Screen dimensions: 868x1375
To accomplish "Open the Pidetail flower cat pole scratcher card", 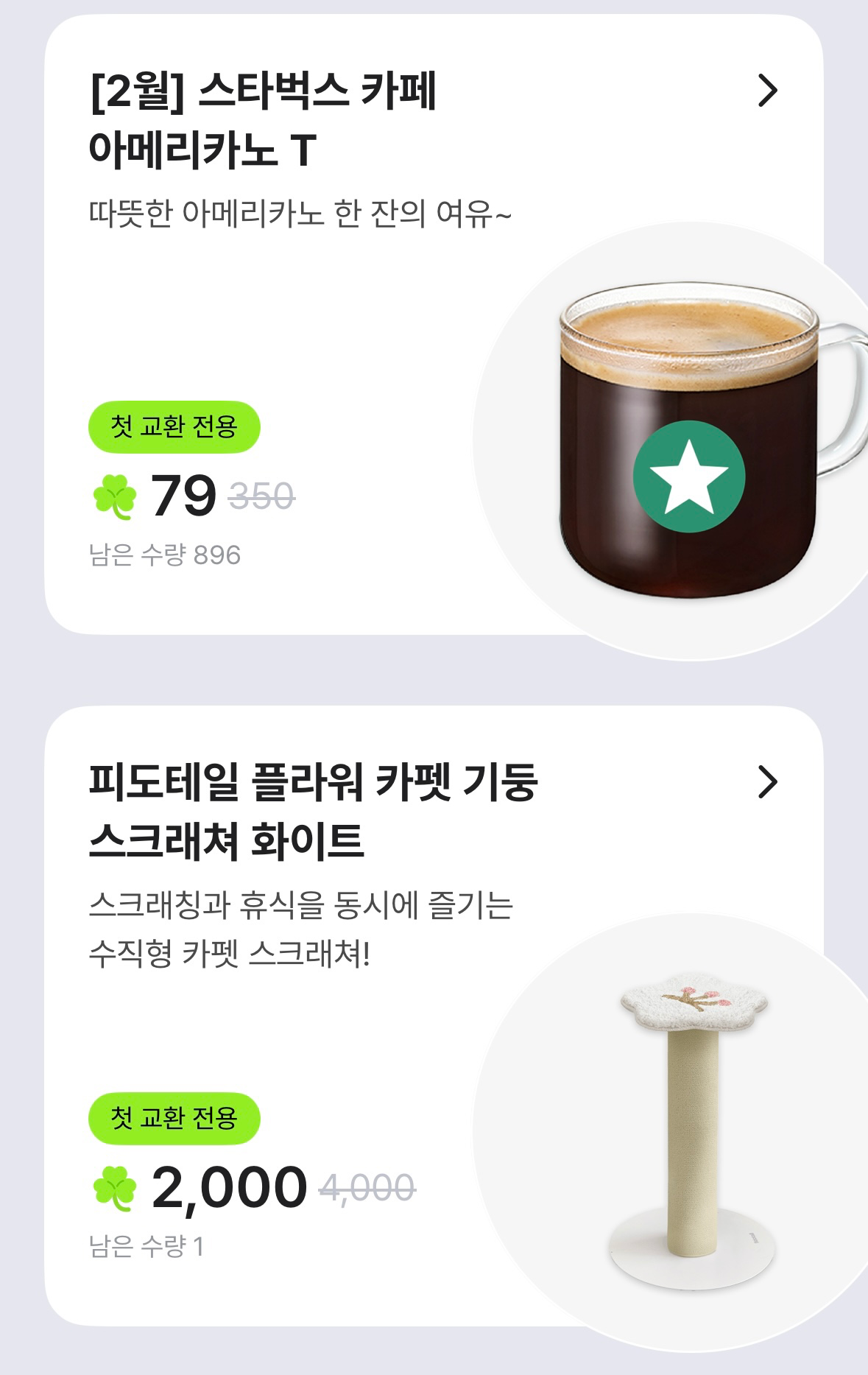I will (313, 811).
